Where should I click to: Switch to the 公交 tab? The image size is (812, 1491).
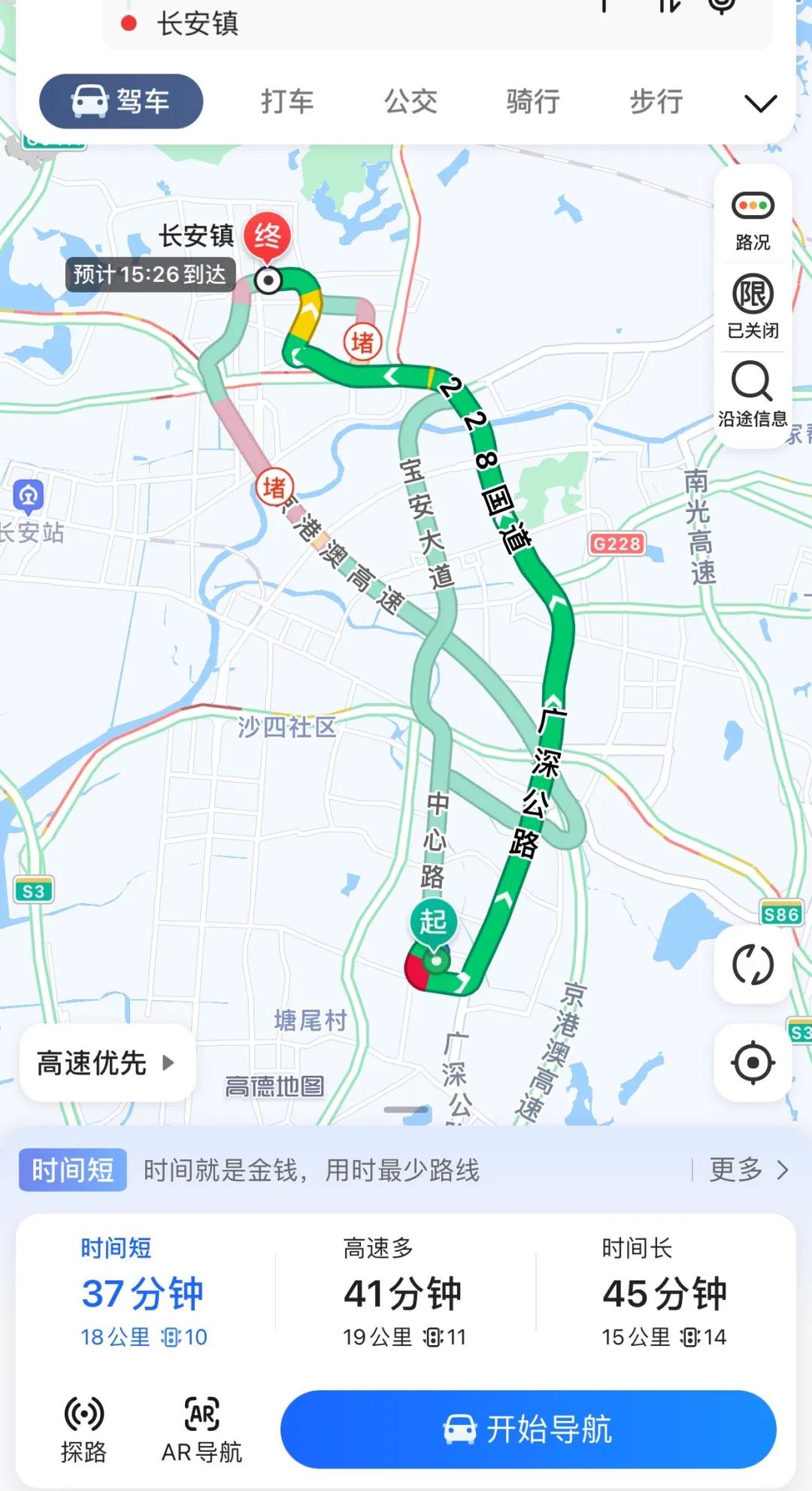coord(411,103)
